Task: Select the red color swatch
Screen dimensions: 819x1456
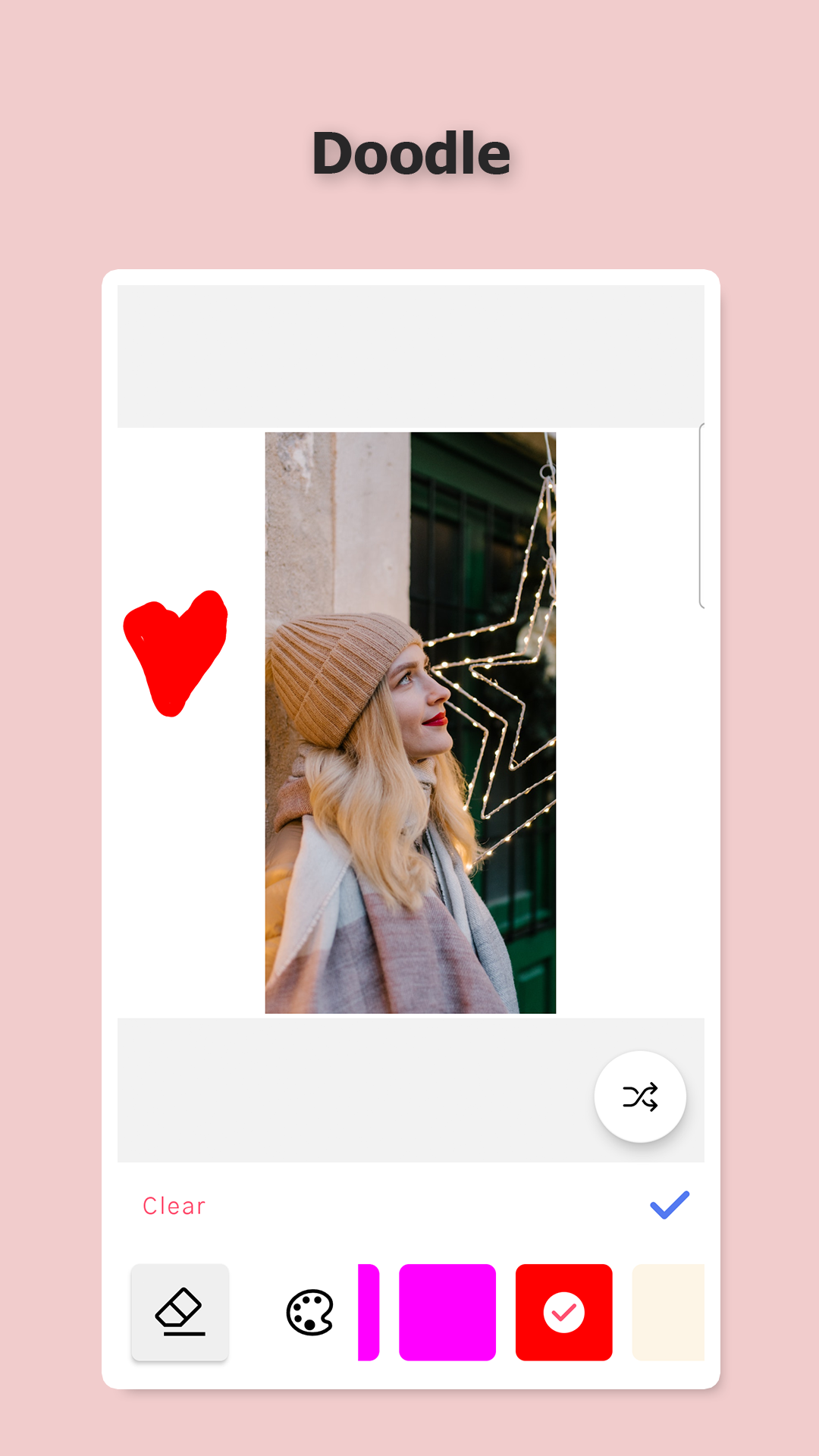Action: tap(563, 1312)
